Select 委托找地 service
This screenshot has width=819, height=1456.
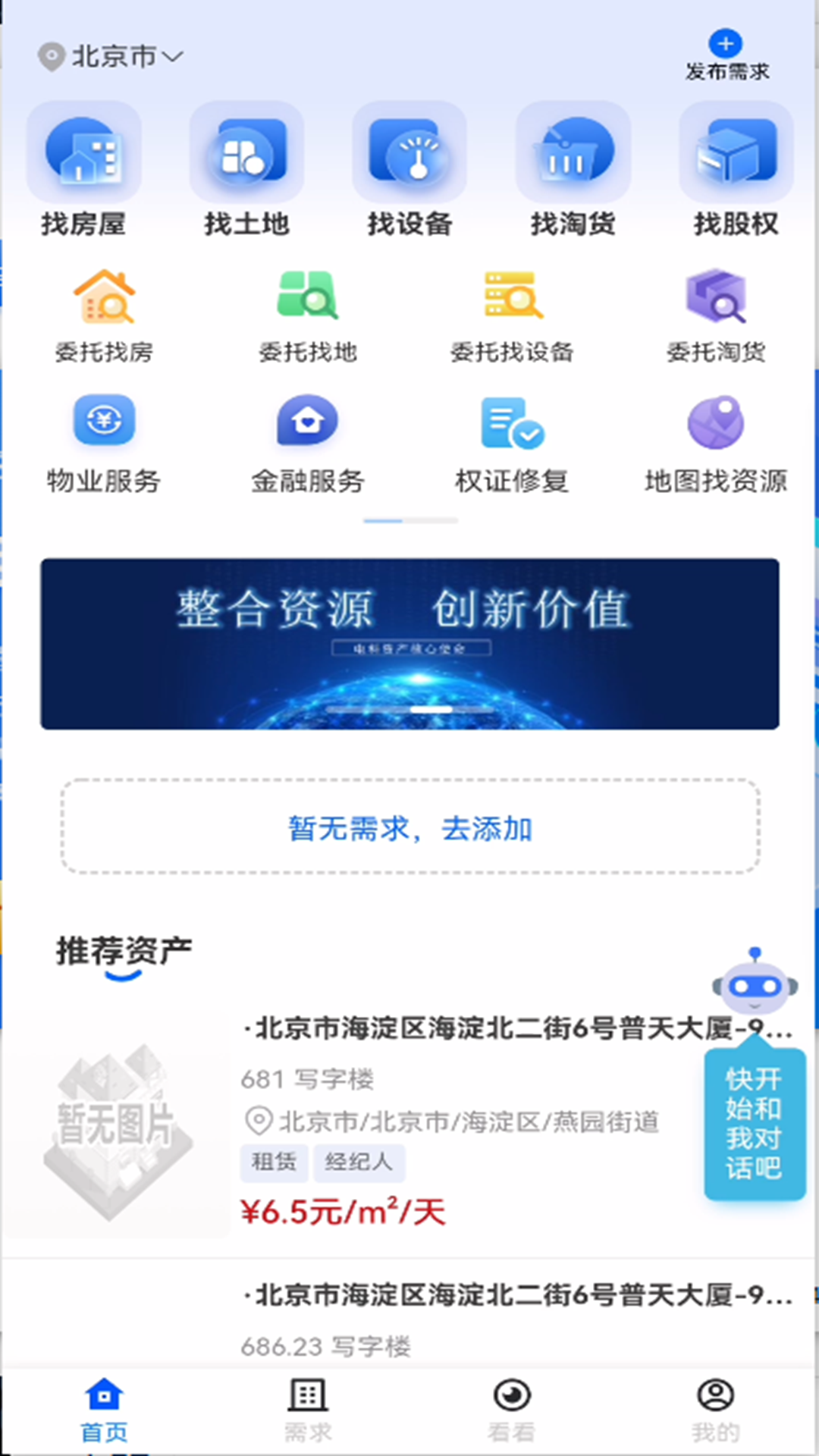coord(307,316)
